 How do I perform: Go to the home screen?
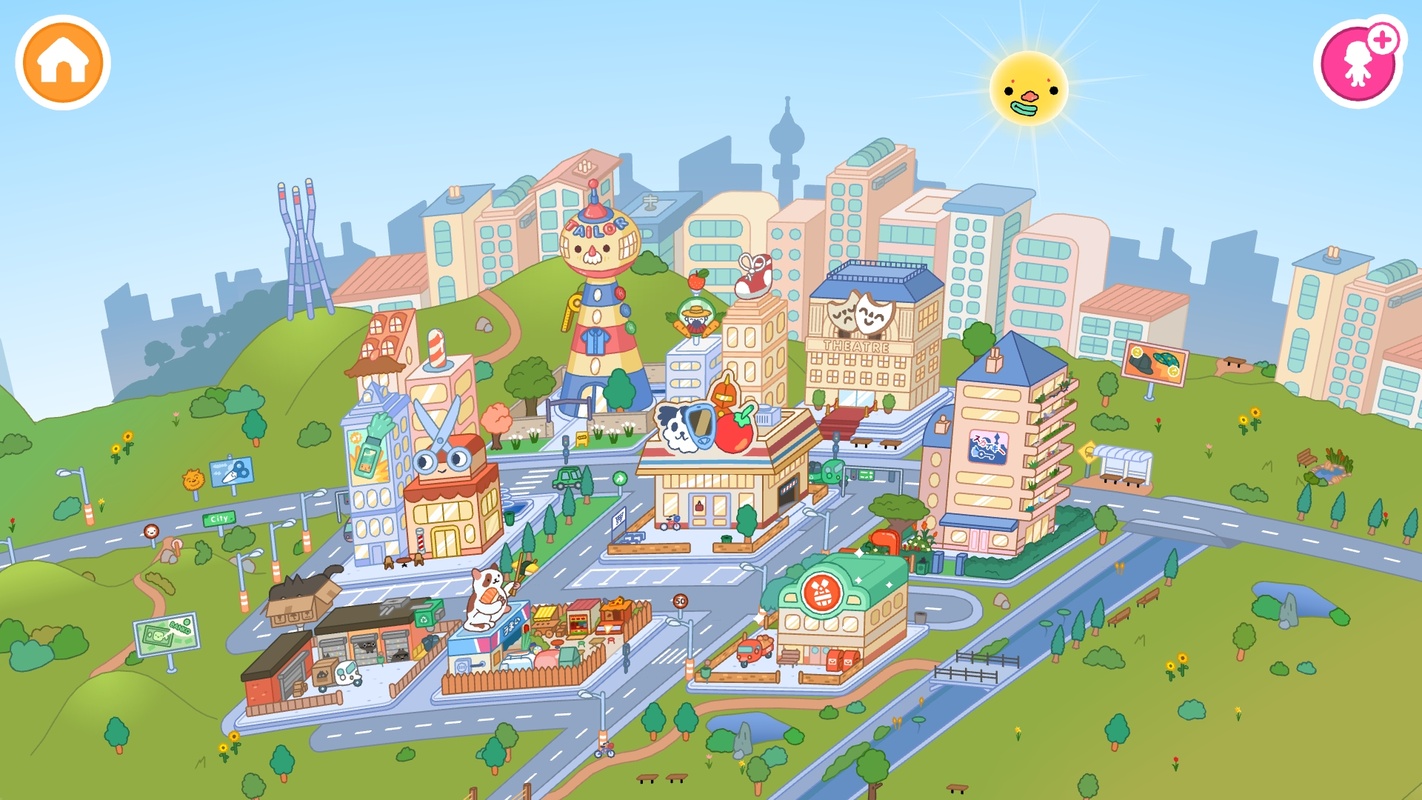click(62, 62)
